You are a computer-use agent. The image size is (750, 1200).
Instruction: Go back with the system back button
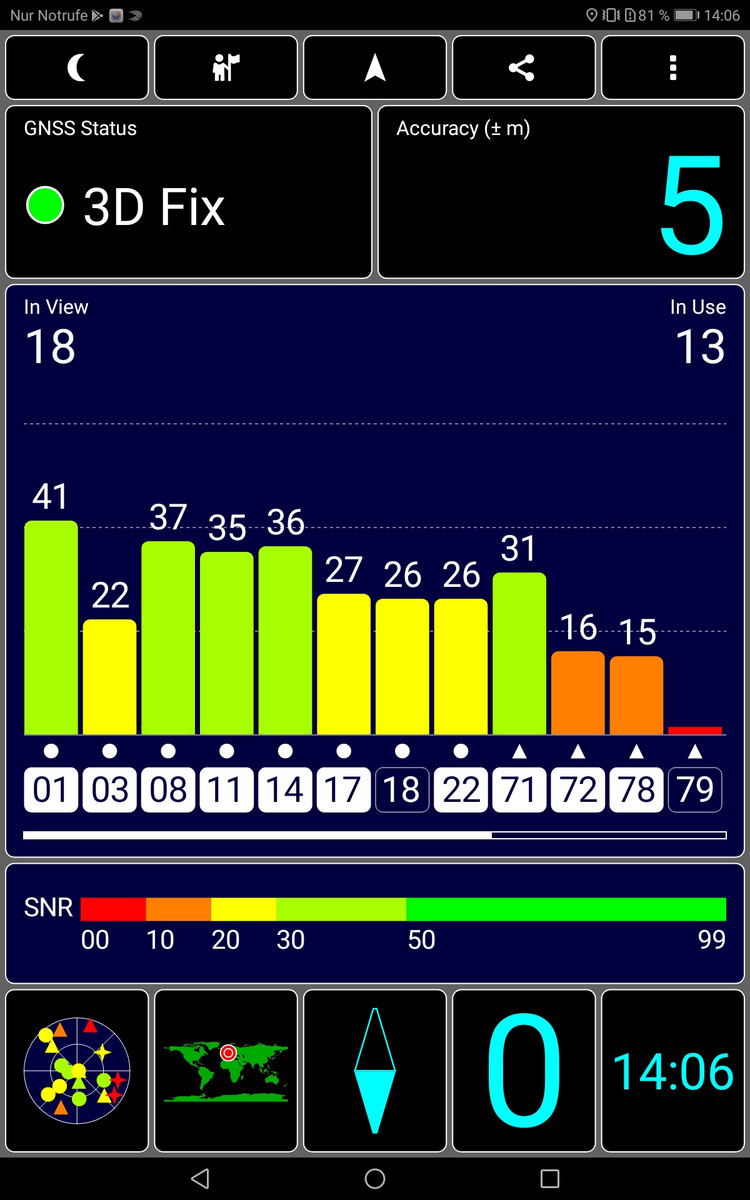click(200, 1178)
